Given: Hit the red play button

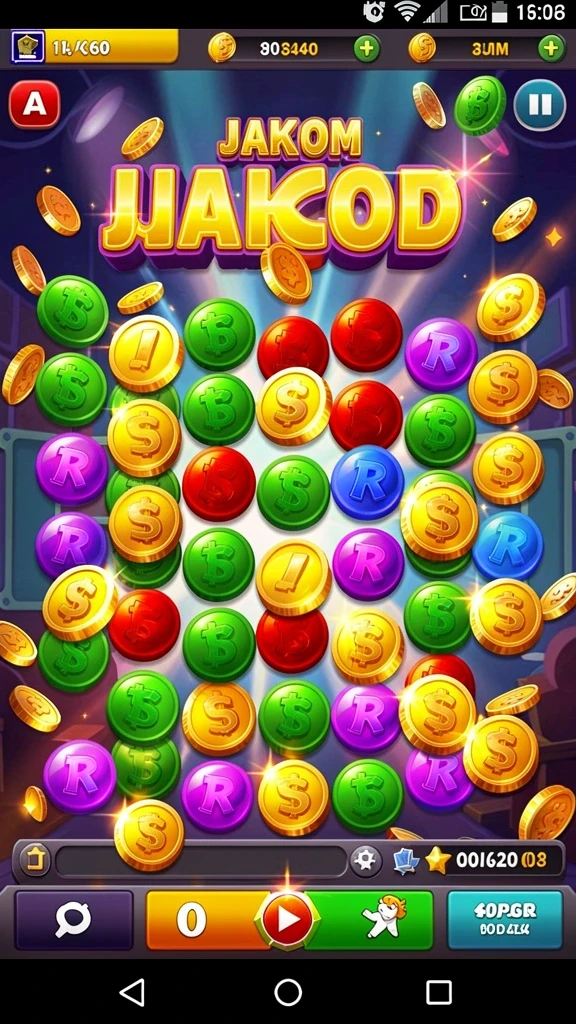Looking at the screenshot, I should click(287, 920).
